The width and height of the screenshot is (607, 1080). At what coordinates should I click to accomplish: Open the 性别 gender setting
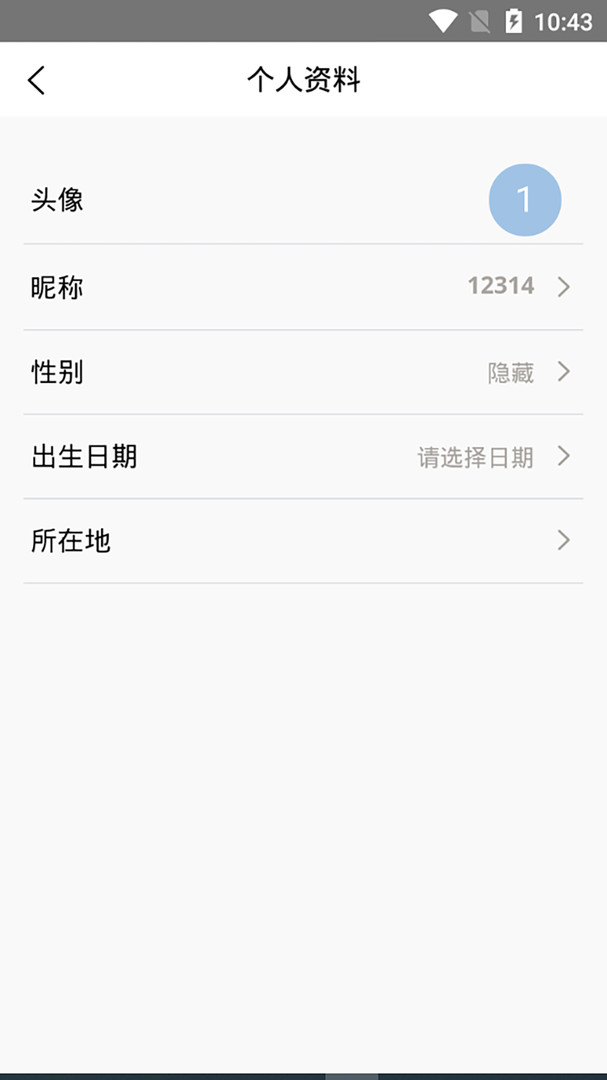pyautogui.click(x=303, y=372)
